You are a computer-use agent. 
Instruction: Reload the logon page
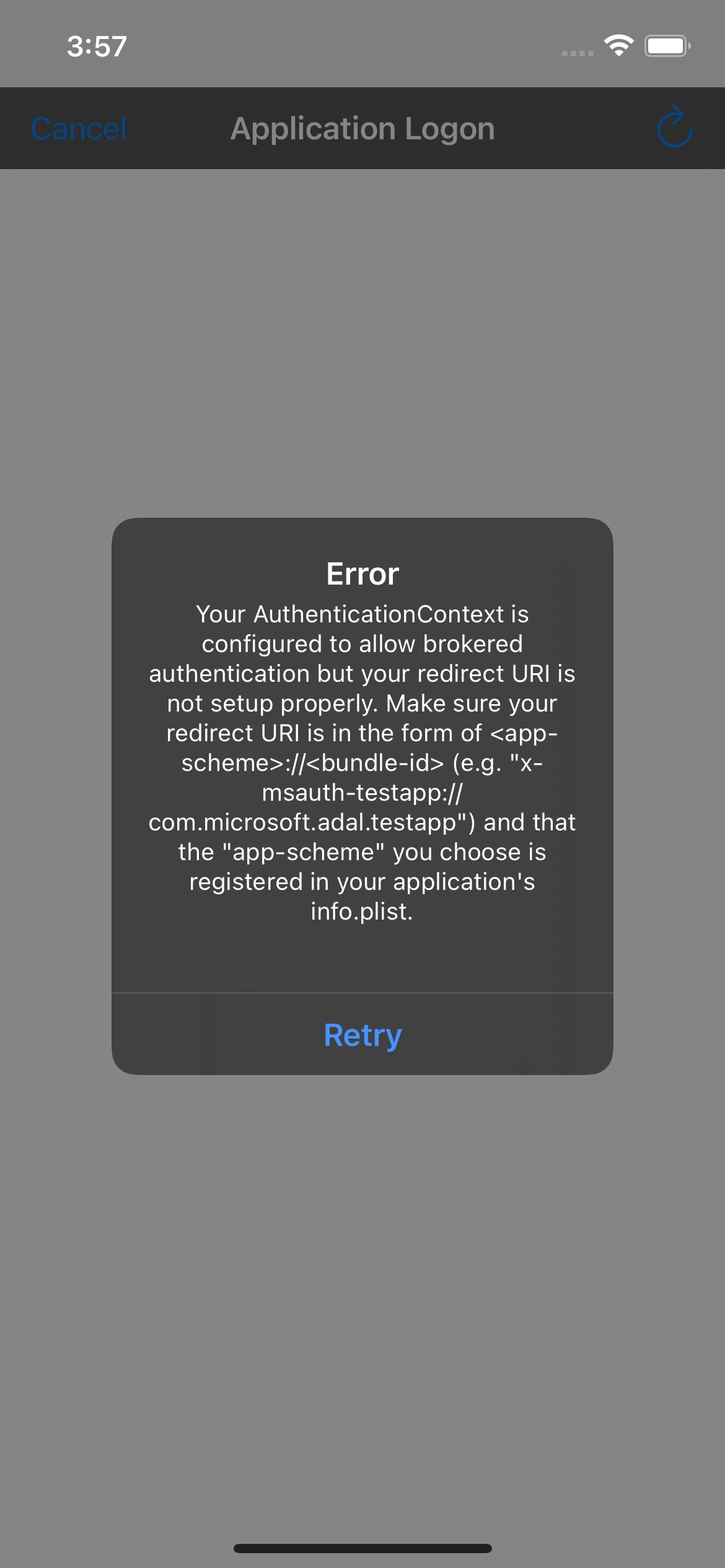click(x=674, y=128)
